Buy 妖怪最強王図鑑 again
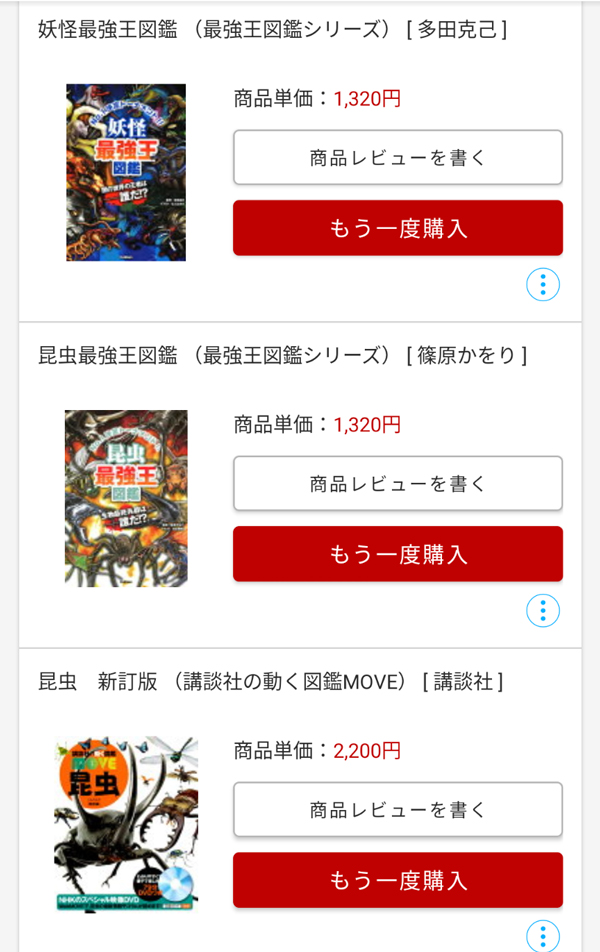600x952 pixels. coord(398,228)
